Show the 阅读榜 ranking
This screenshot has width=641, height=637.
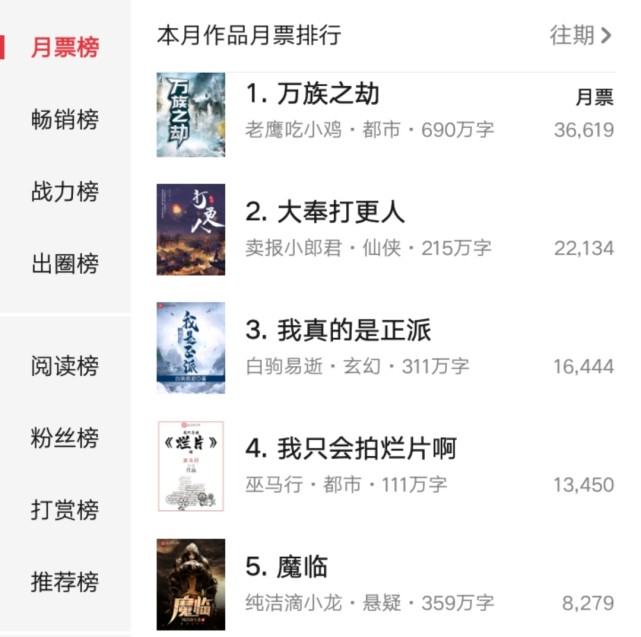pos(65,366)
